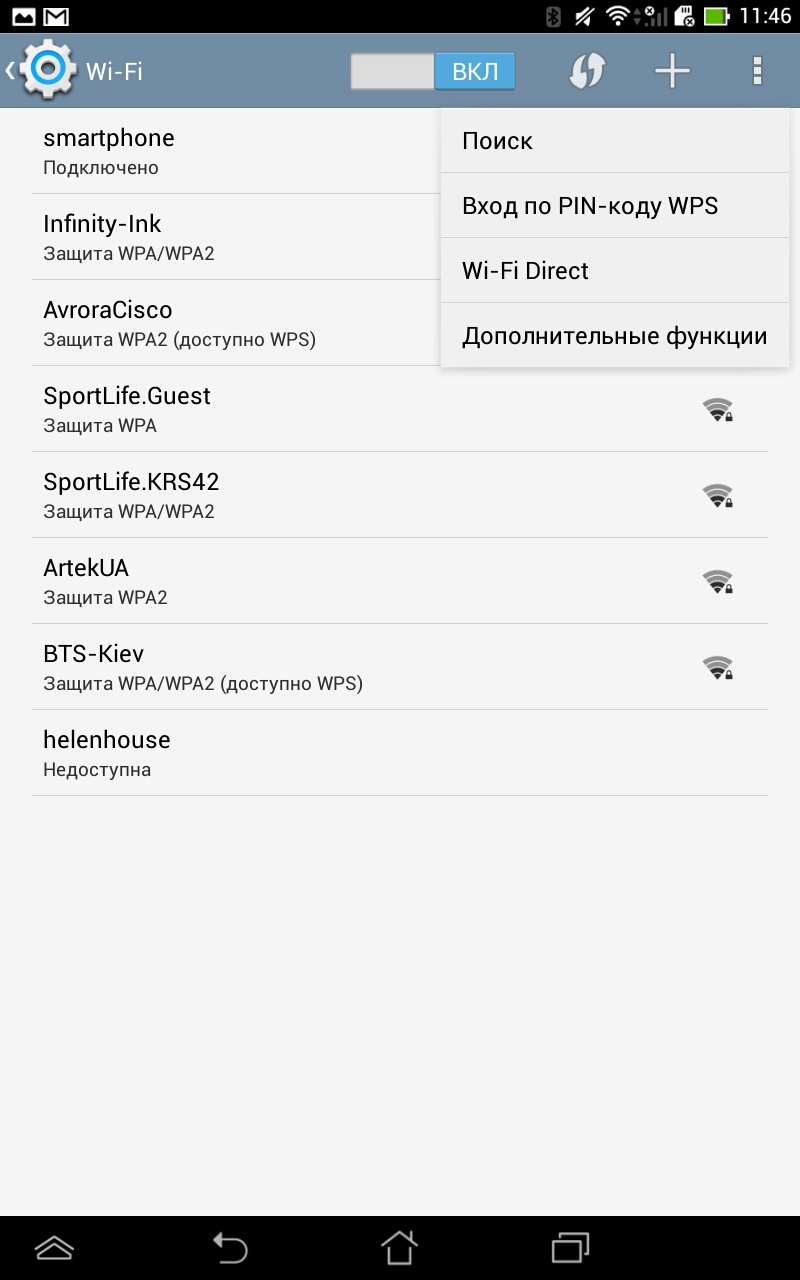This screenshot has width=800, height=1280.
Task: Add a new network with plus icon
Action: pos(672,71)
